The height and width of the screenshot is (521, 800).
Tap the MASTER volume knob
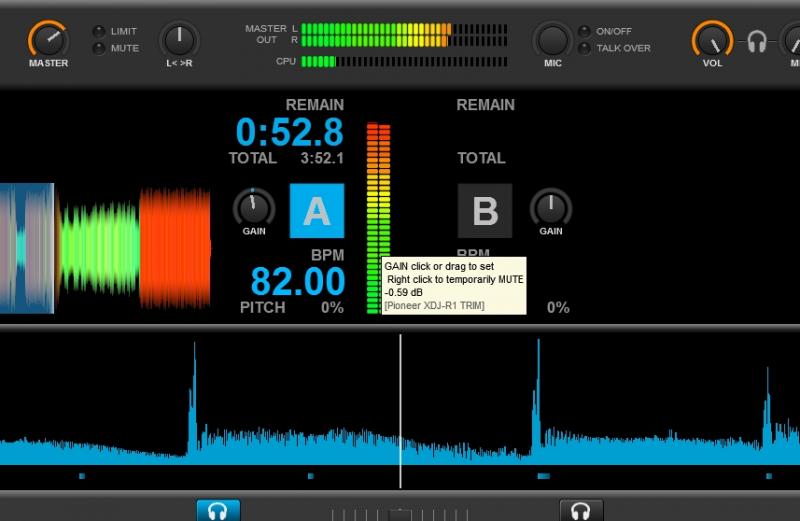(x=48, y=40)
